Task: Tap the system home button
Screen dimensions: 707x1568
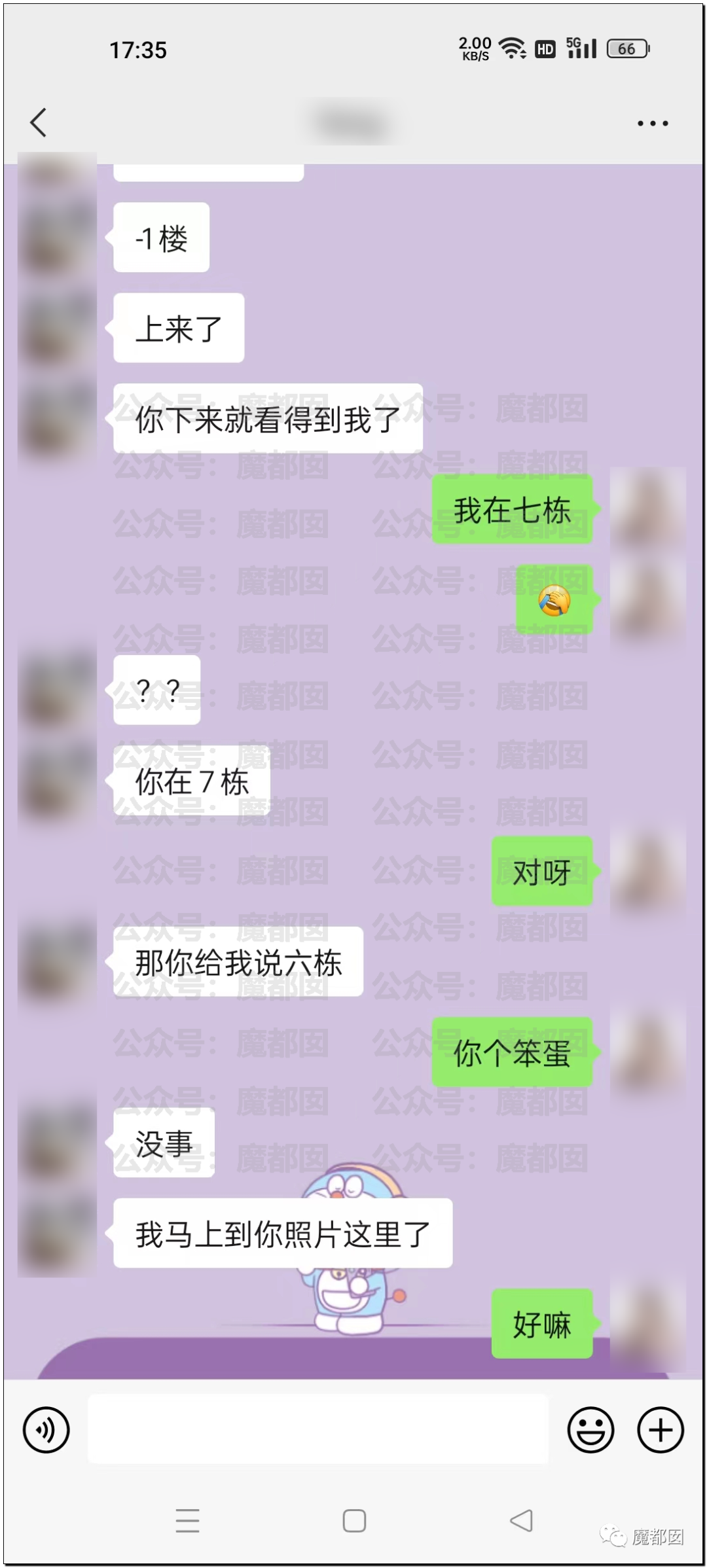Action: point(354,1521)
